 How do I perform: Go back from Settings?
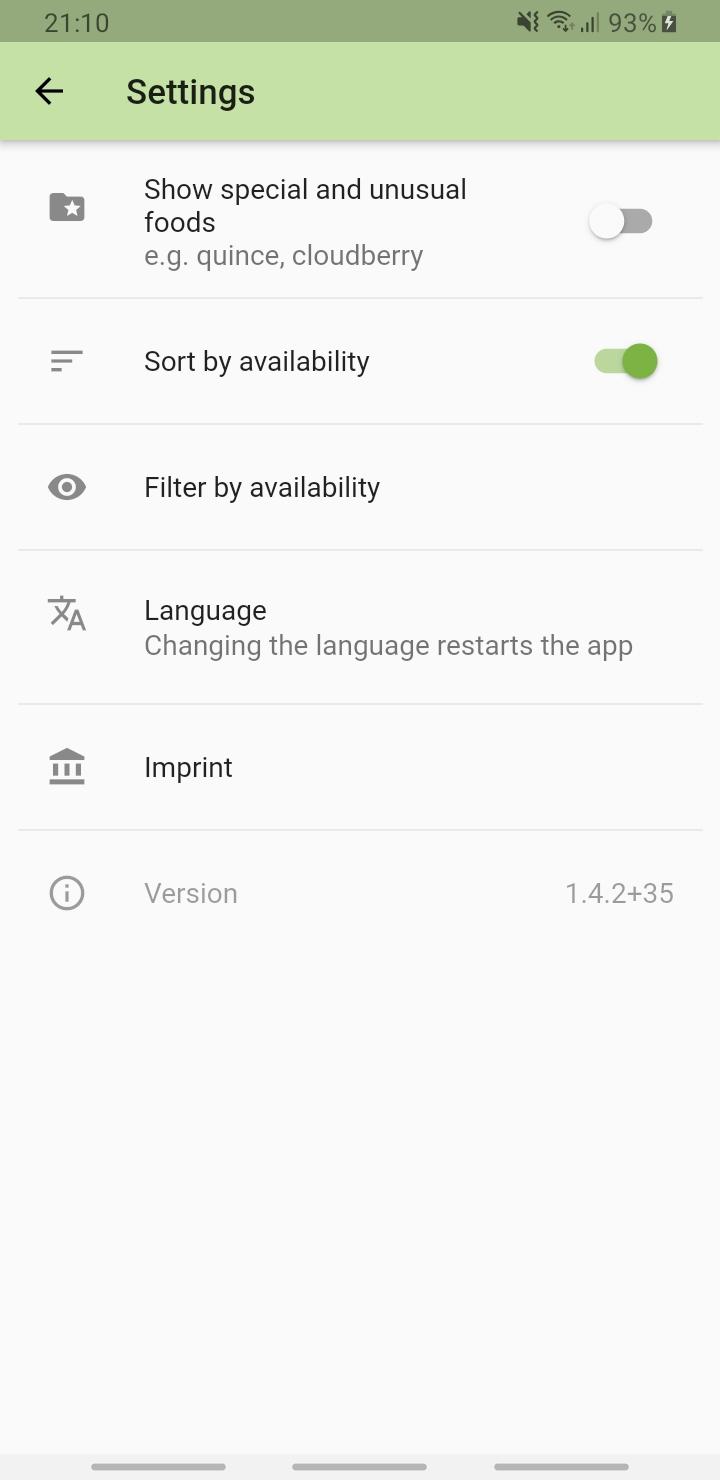[49, 92]
